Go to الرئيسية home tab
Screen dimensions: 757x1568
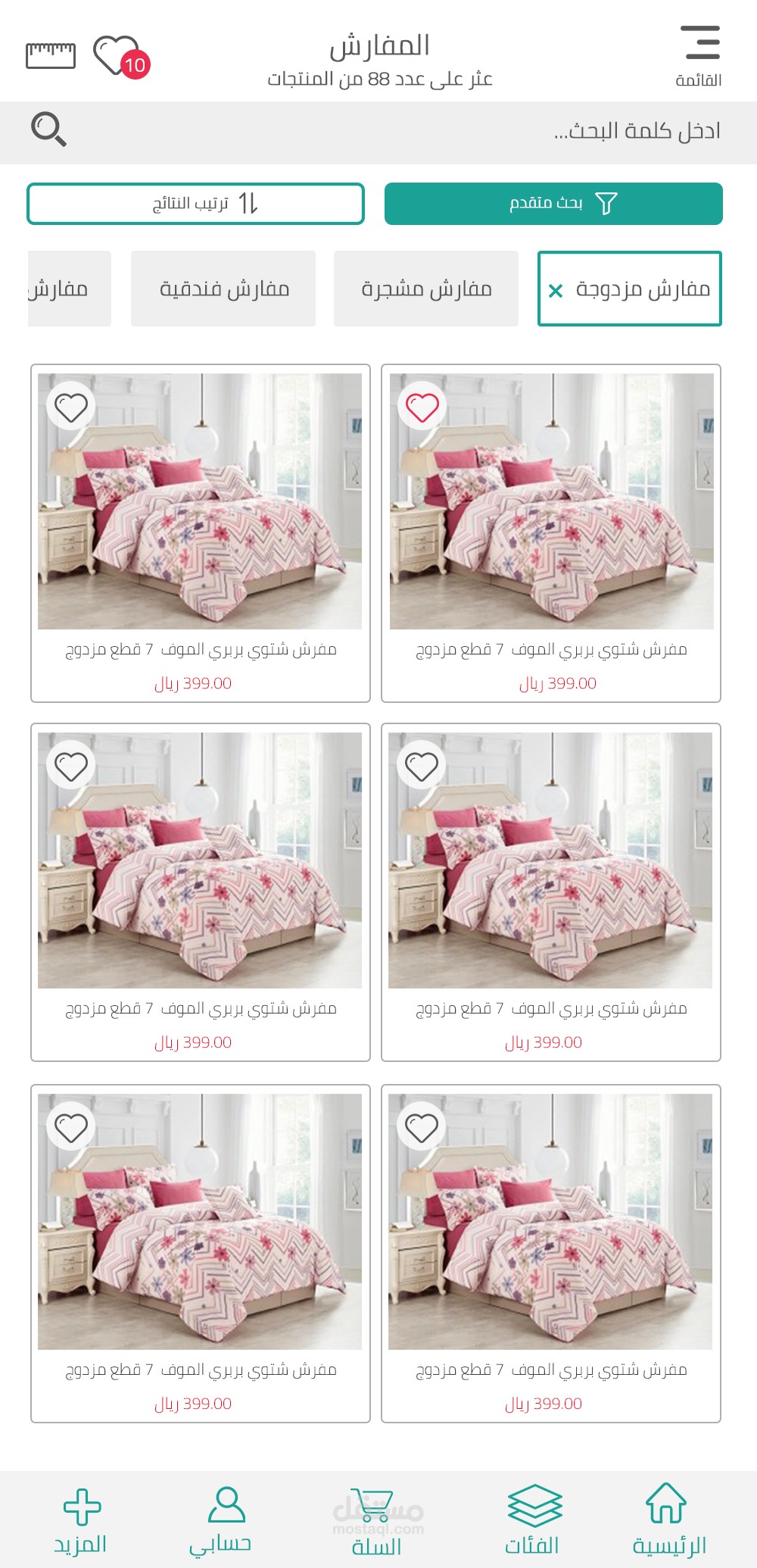pos(668,1519)
